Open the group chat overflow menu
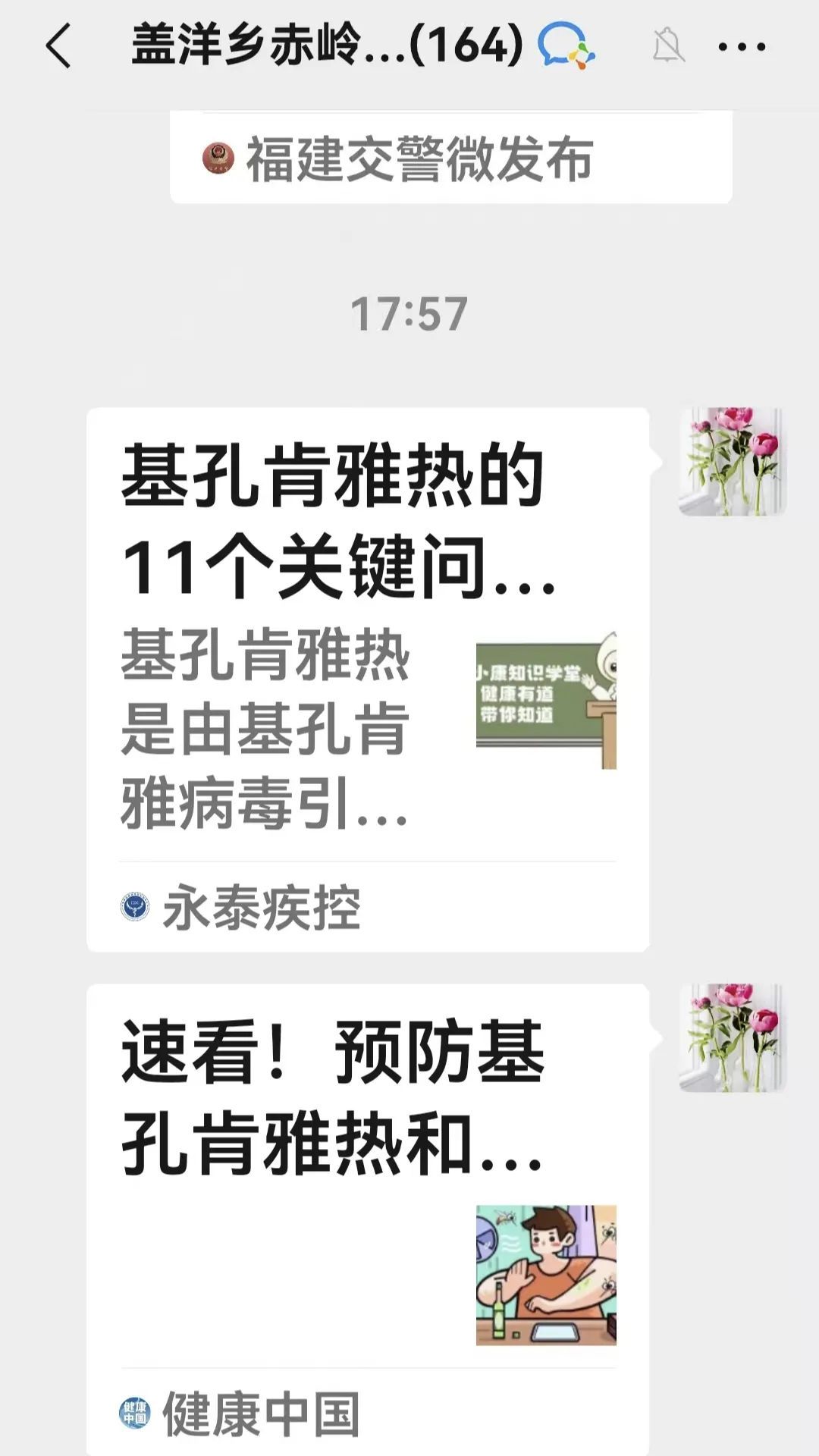Image resolution: width=819 pixels, height=1456 pixels. click(742, 47)
